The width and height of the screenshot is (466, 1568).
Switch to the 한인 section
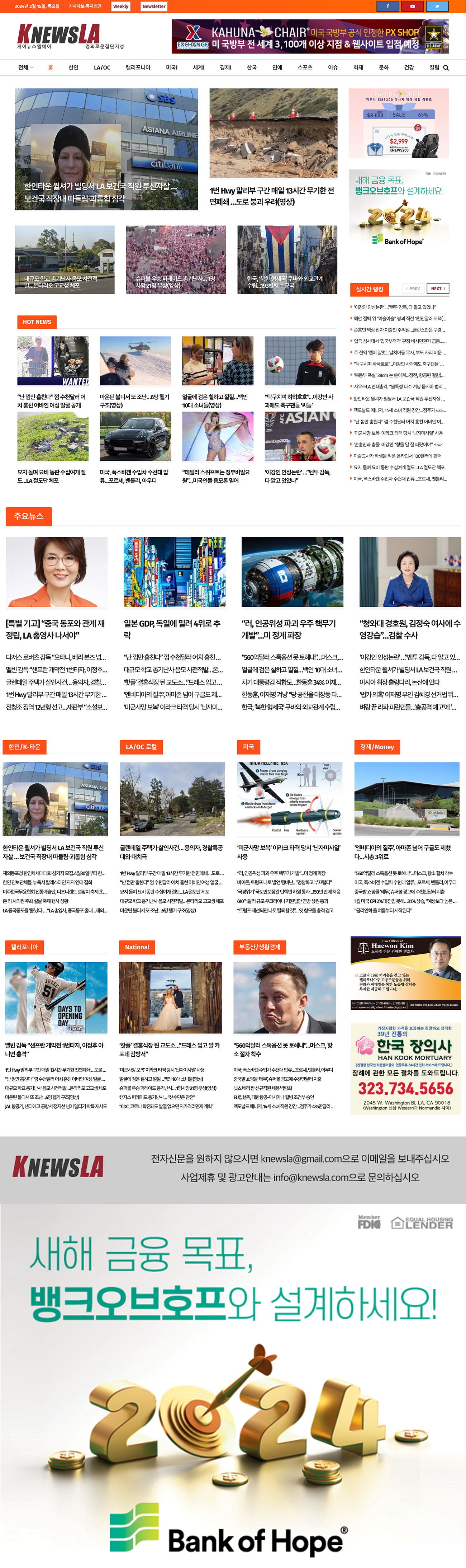[73, 67]
